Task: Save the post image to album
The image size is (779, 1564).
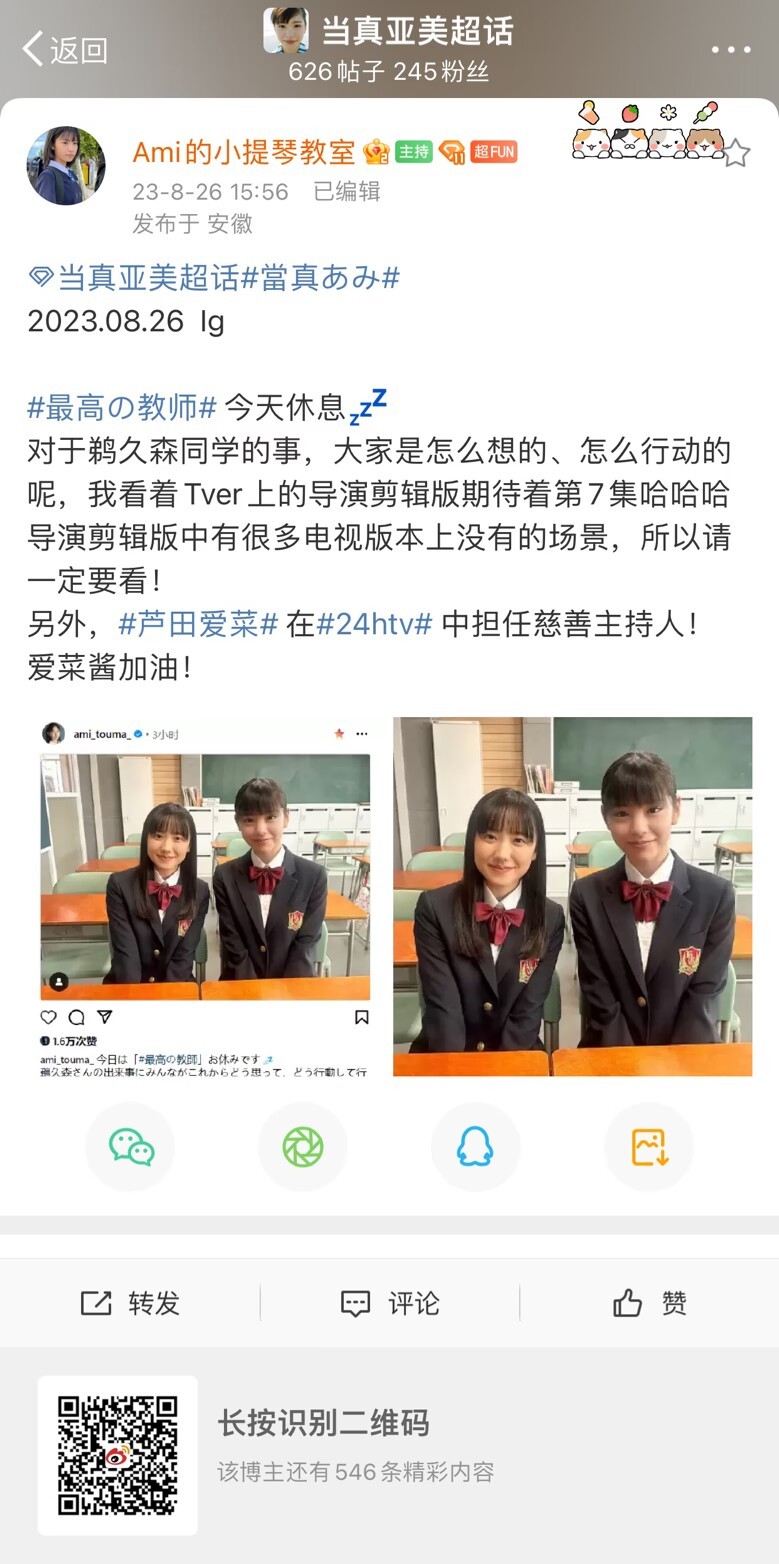Action: (x=649, y=1147)
